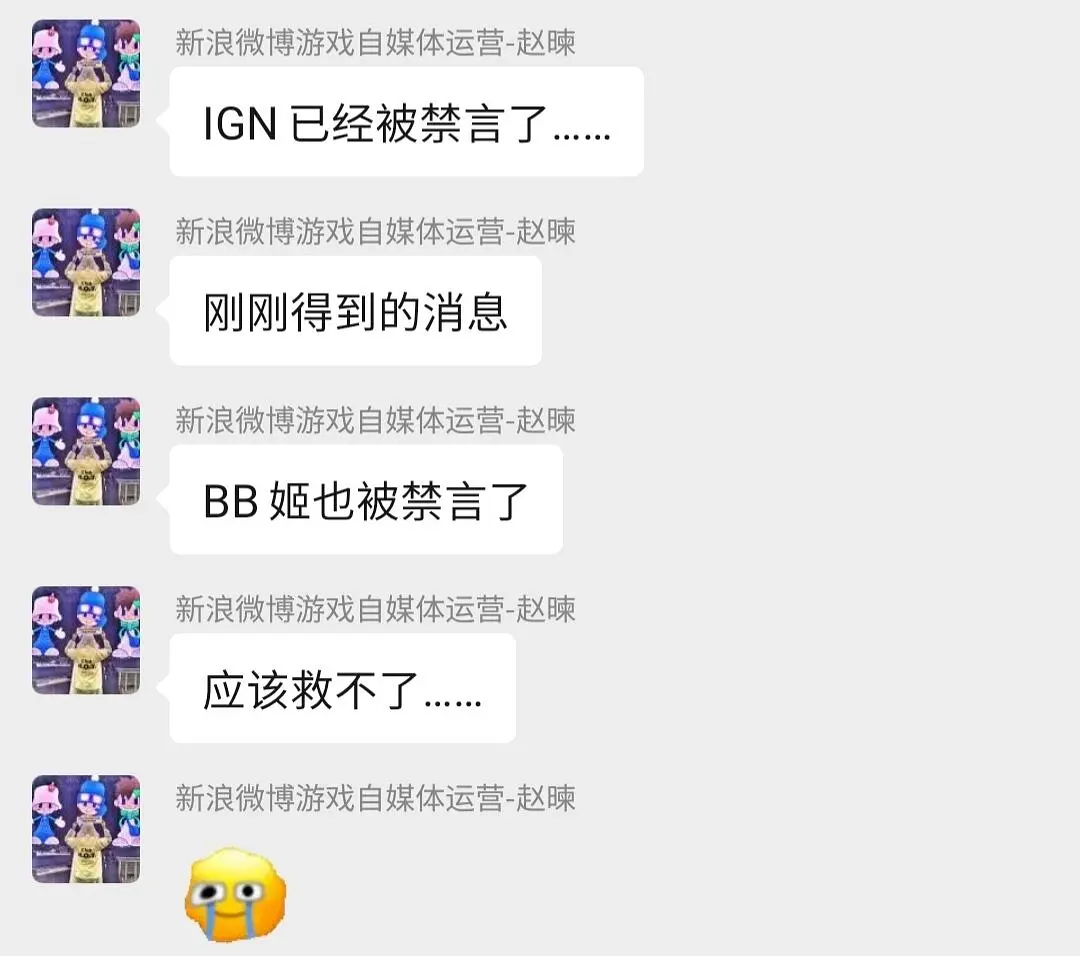Tap the avatar beside the crying emoji message
This screenshot has width=1080, height=956.
tap(86, 829)
